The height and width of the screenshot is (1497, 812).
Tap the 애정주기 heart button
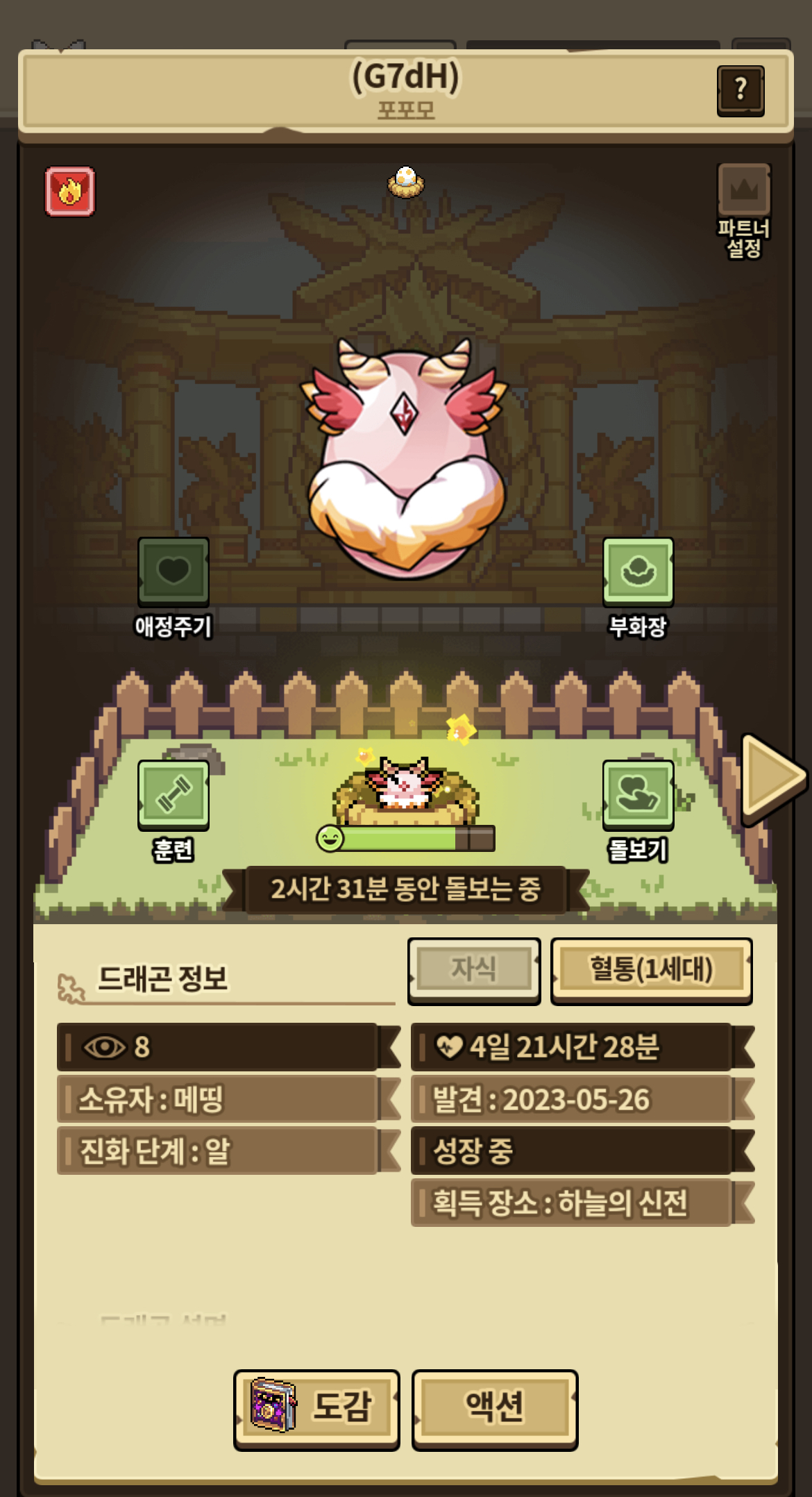173,572
